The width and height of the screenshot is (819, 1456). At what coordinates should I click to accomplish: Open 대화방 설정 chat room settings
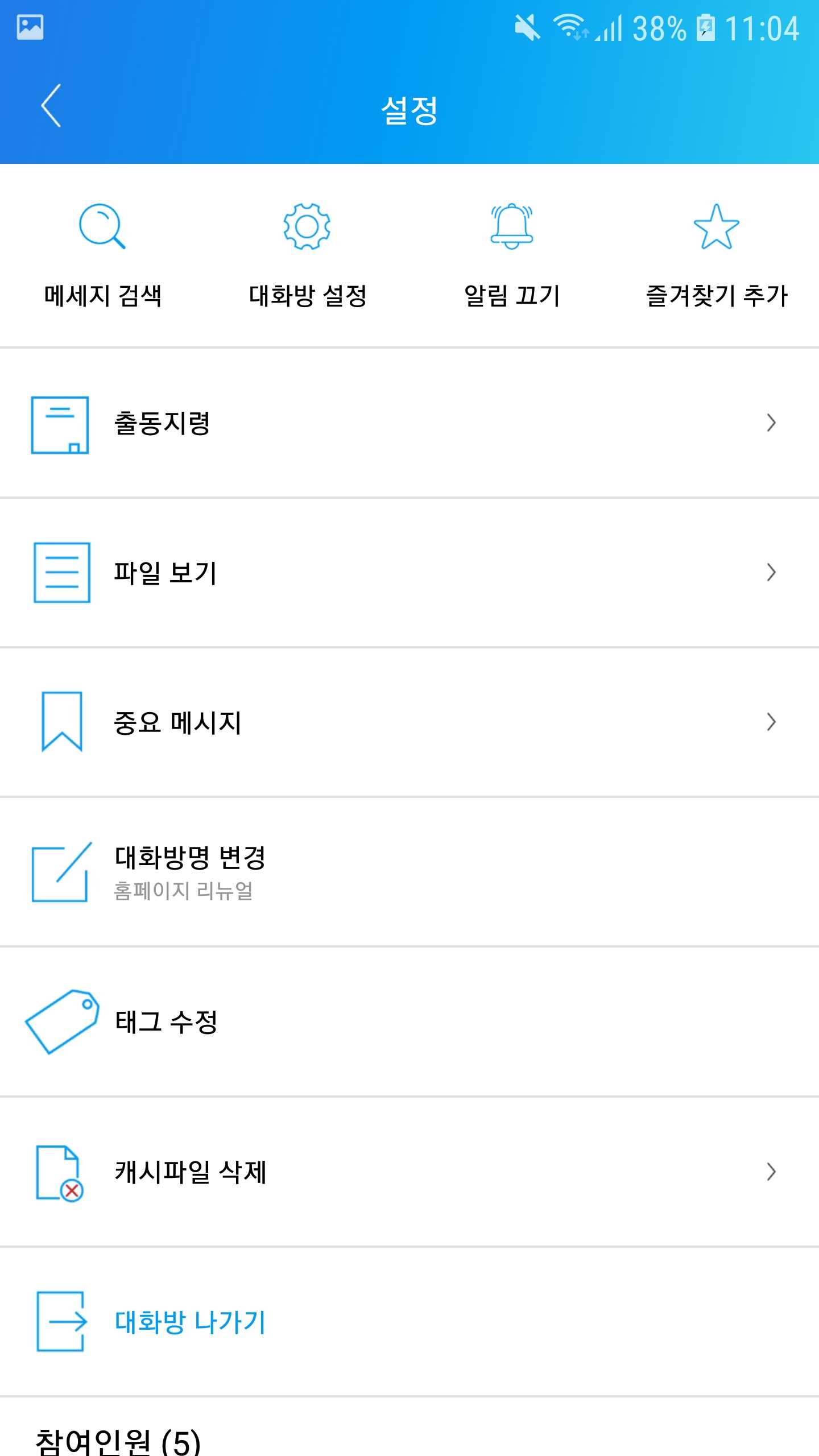point(307,256)
